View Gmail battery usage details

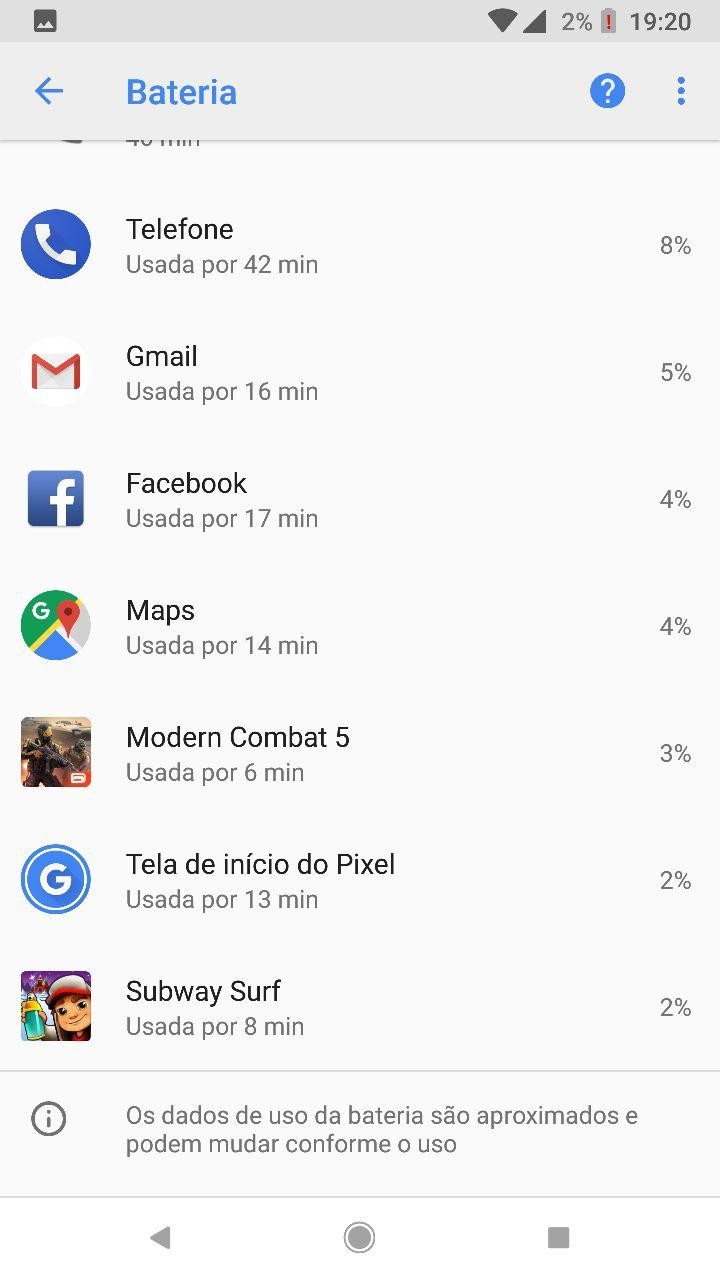pos(360,373)
